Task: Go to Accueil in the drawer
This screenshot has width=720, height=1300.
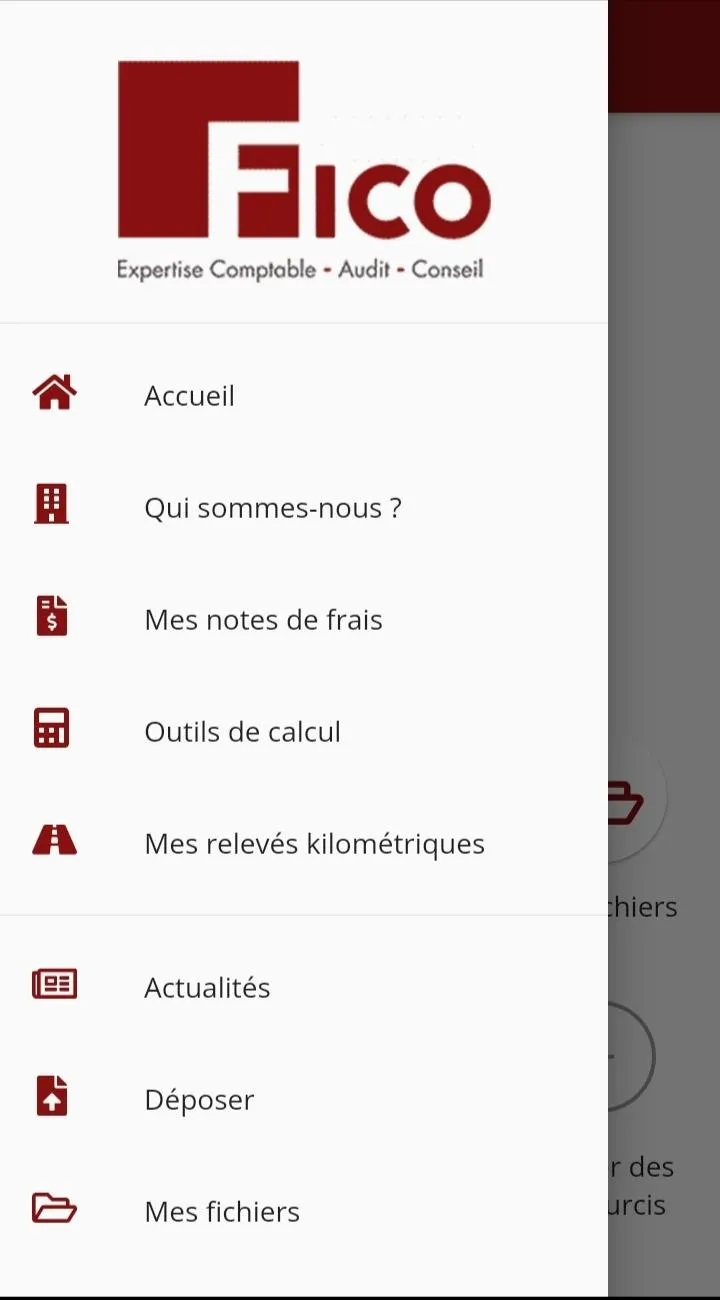Action: [190, 396]
